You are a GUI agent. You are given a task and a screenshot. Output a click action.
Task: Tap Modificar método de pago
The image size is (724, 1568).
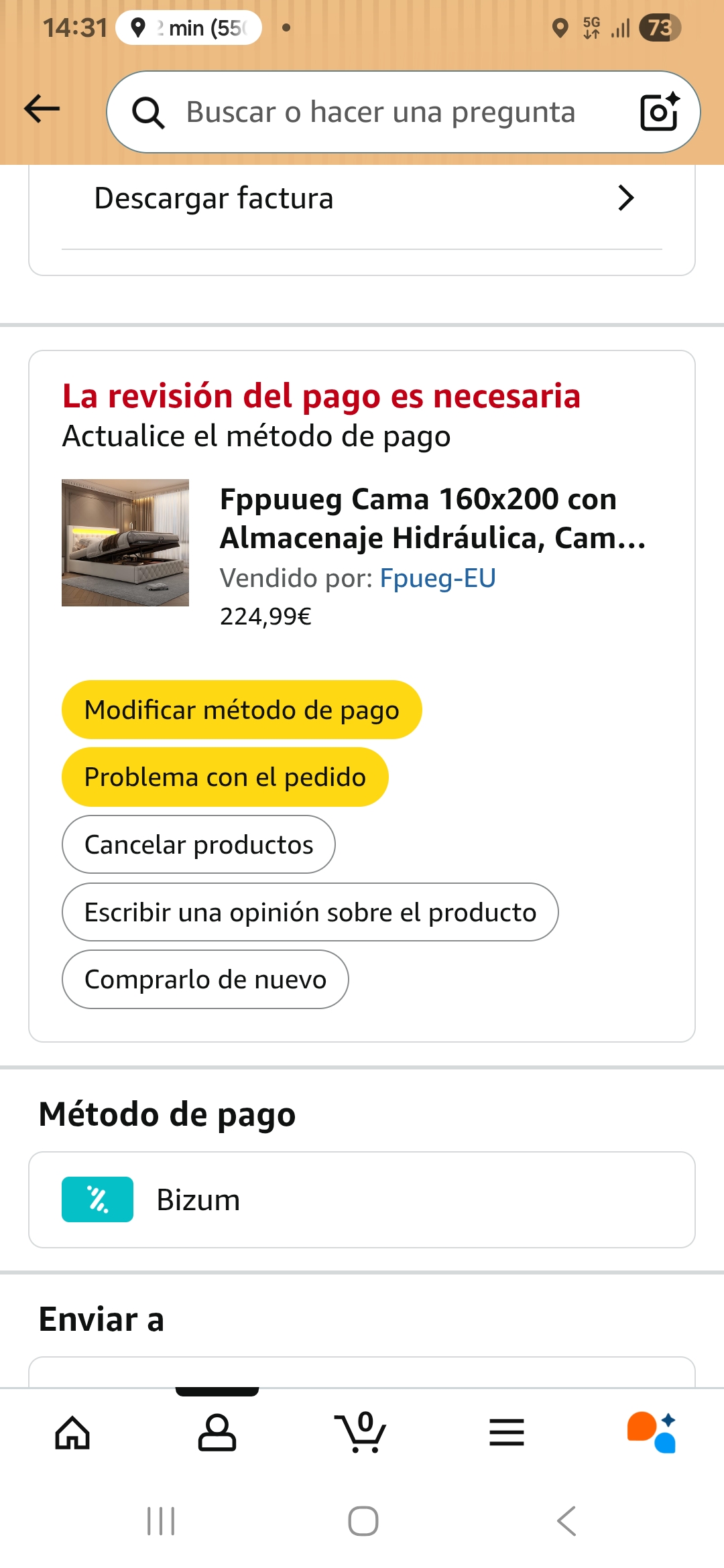pyautogui.click(x=241, y=710)
